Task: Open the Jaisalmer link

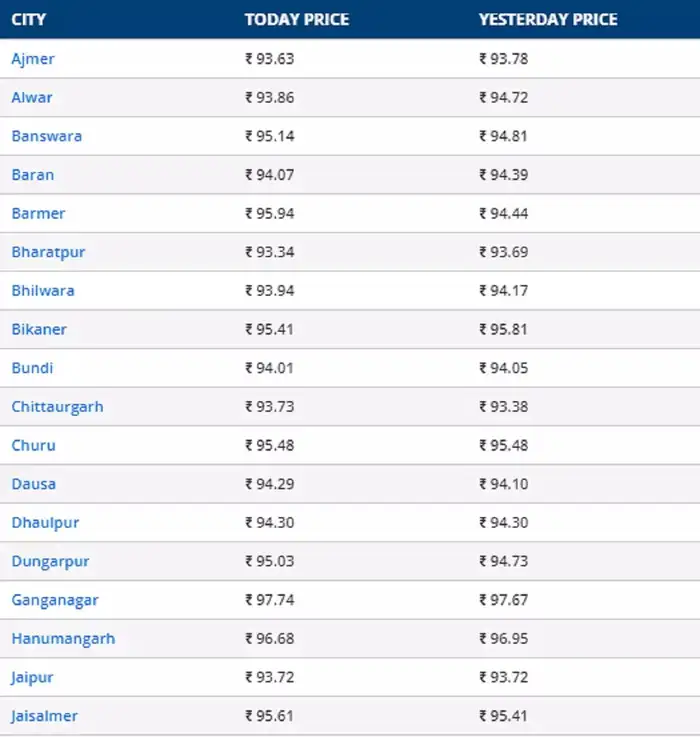Action: (x=44, y=716)
